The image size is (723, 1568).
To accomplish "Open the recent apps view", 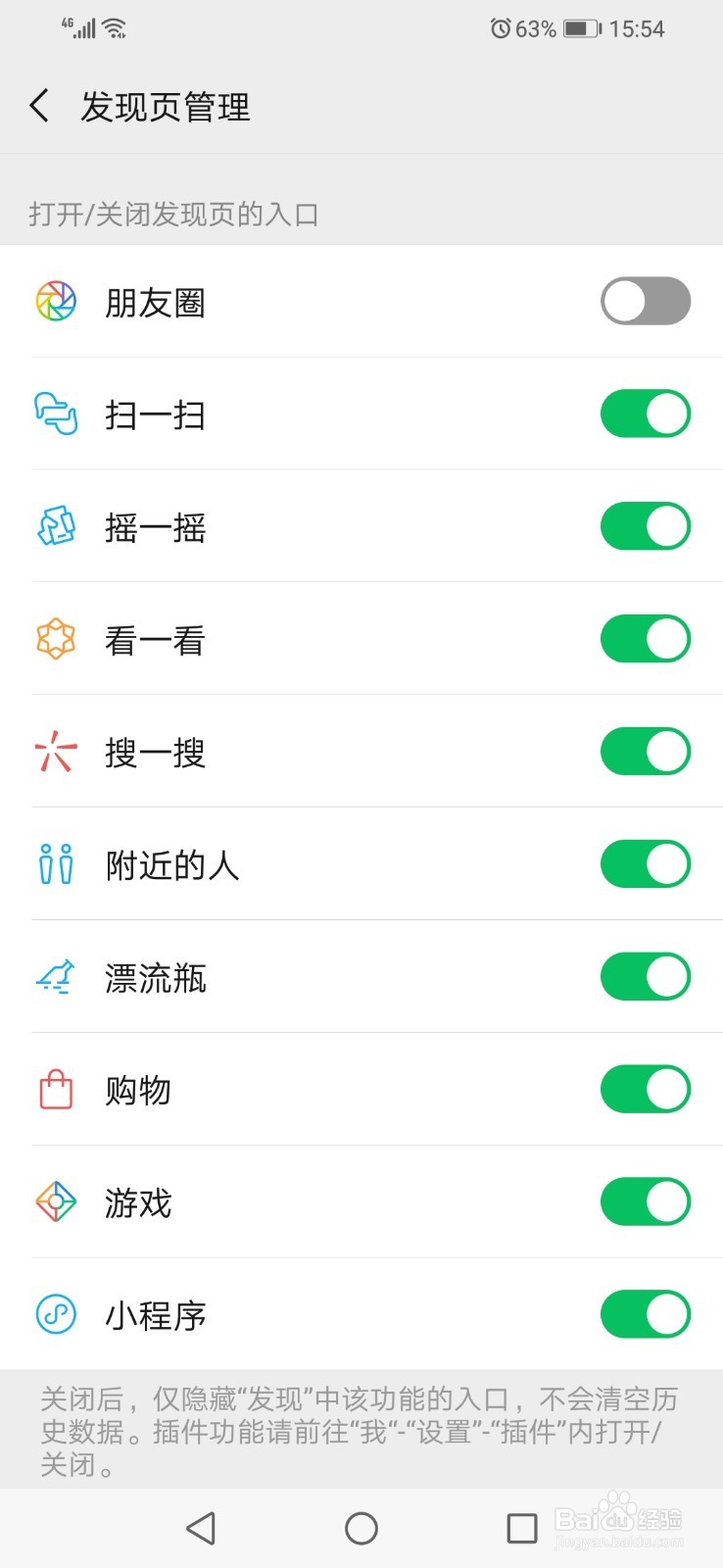I will 522,1528.
